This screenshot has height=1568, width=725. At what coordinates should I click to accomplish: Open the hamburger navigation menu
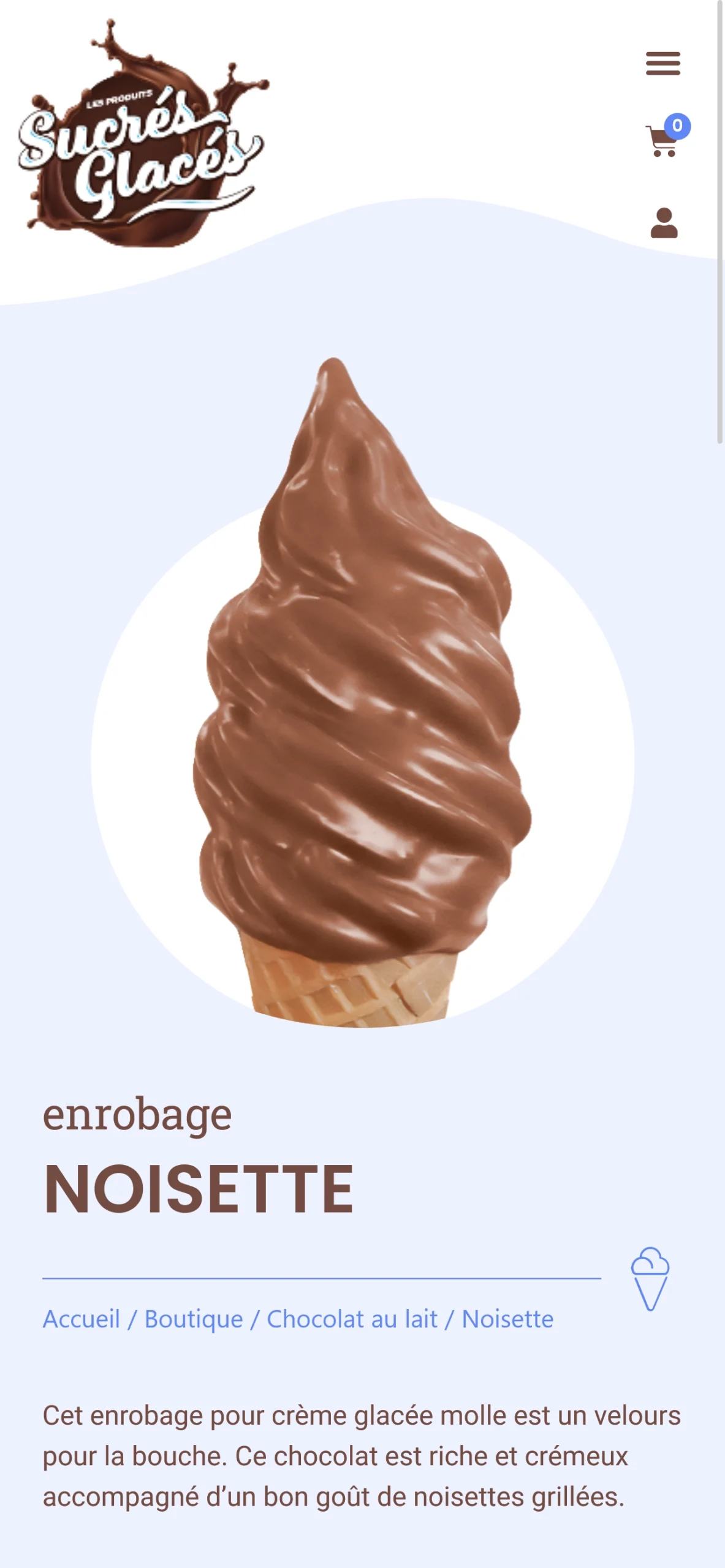click(662, 64)
